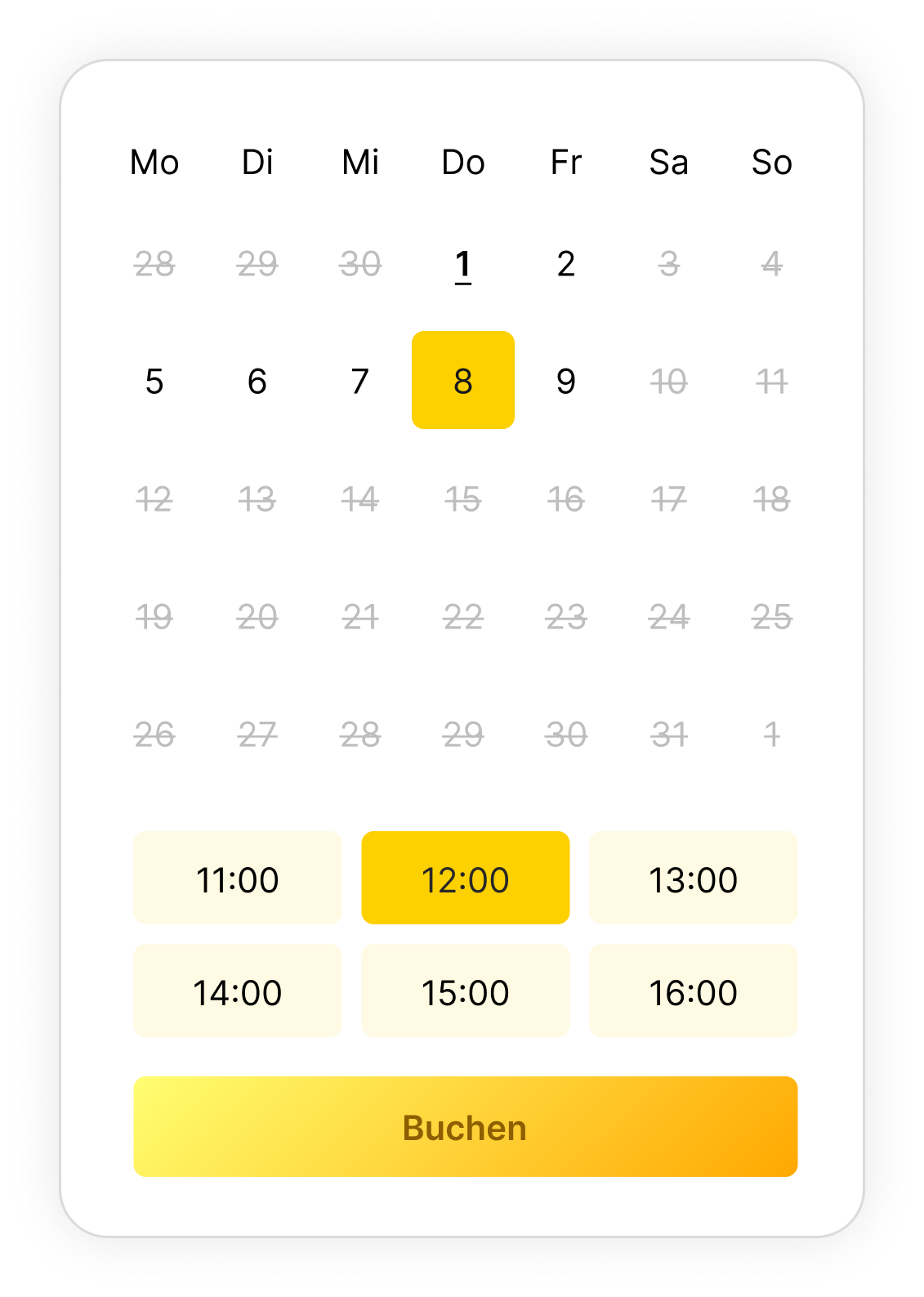Pick the 16:00 time slot
The width and height of the screenshot is (924, 1297).
pyautogui.click(x=694, y=991)
